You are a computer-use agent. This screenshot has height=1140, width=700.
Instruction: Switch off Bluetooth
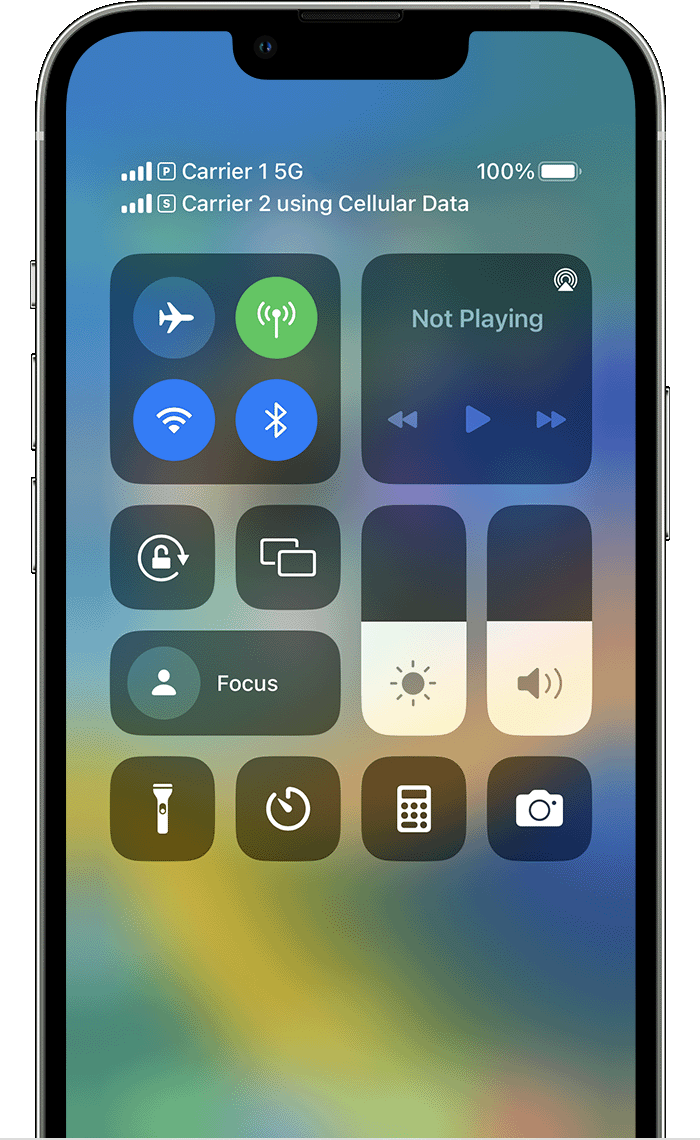276,421
